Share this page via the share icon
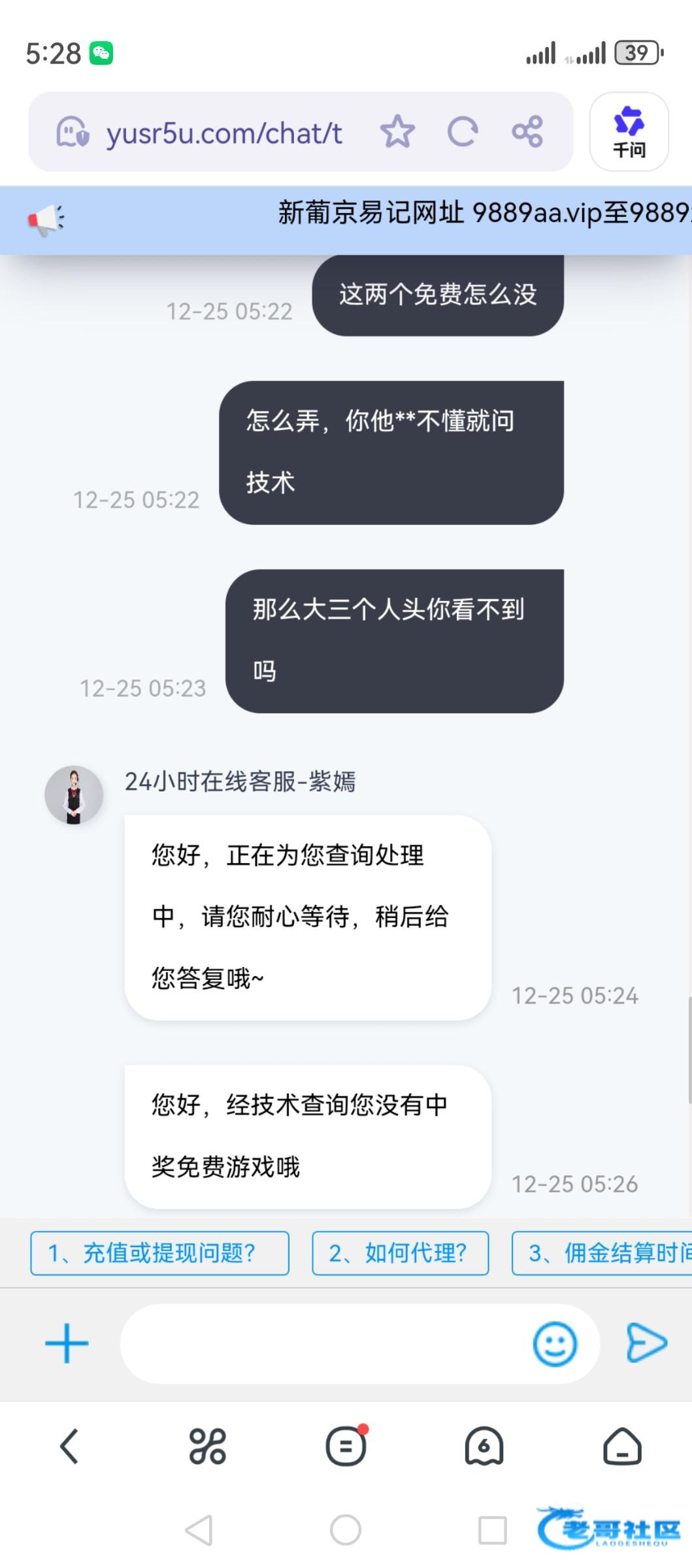The width and height of the screenshot is (692, 1568). point(527,132)
